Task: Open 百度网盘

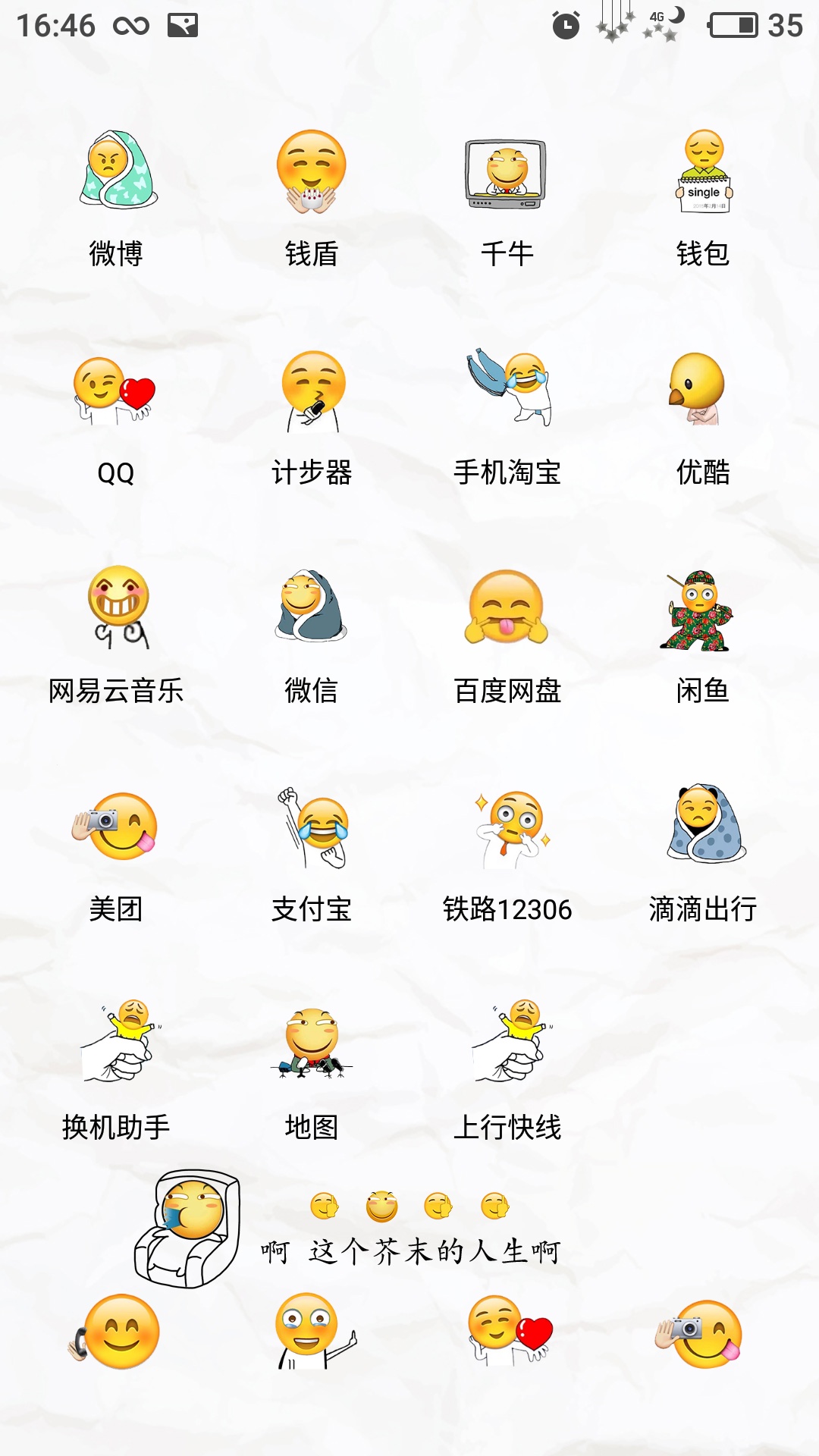Action: tap(507, 607)
